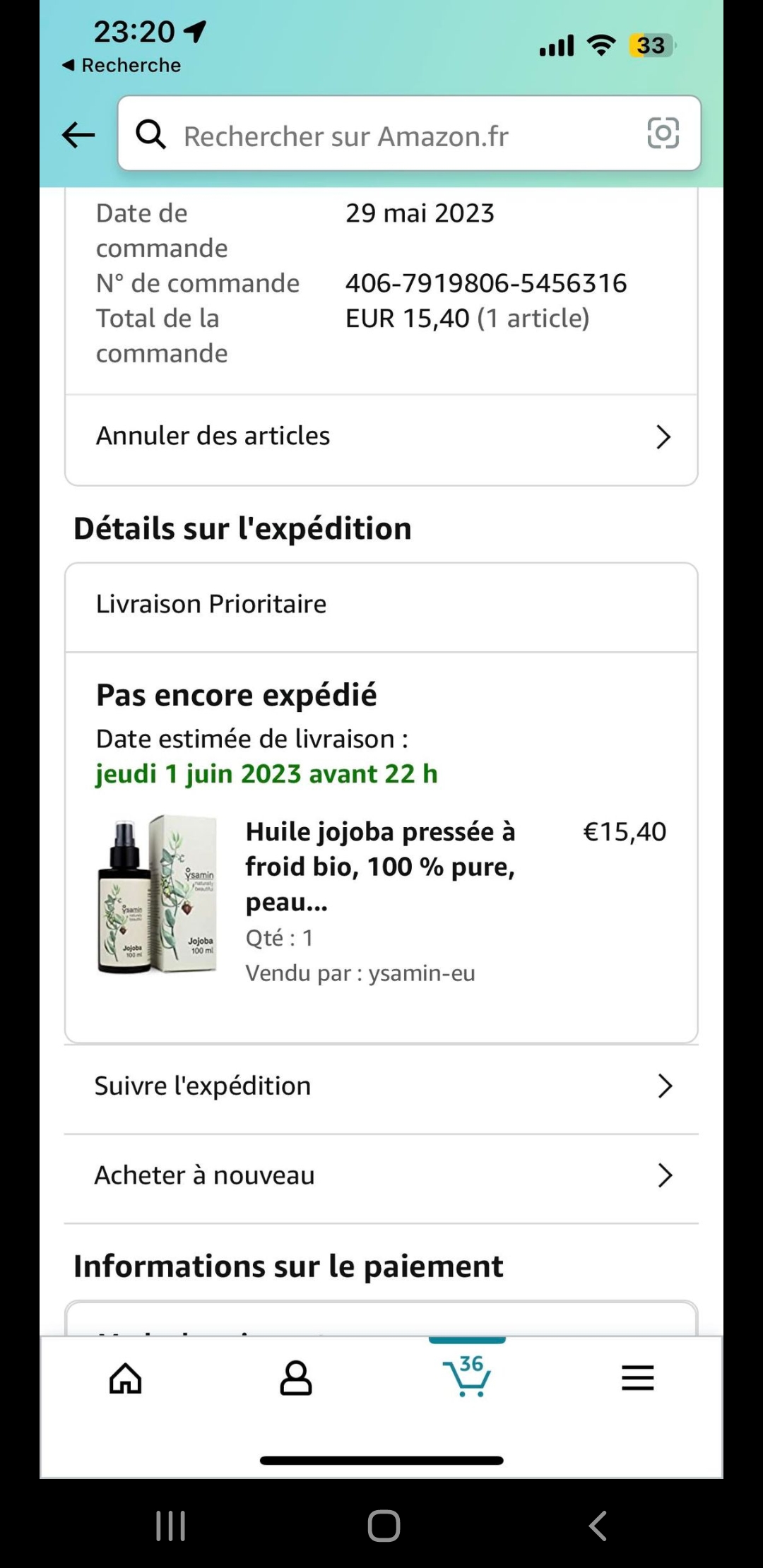Open the shopping cart tab
The height and width of the screenshot is (1568, 763).
pyautogui.click(x=467, y=1377)
